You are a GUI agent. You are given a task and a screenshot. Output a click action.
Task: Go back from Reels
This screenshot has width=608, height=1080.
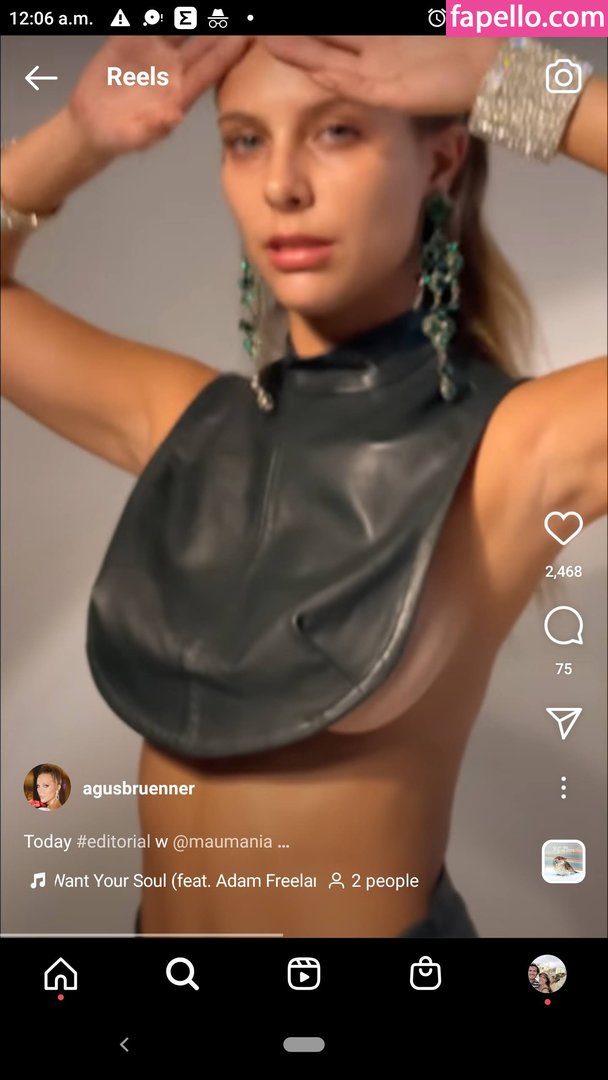(x=41, y=78)
